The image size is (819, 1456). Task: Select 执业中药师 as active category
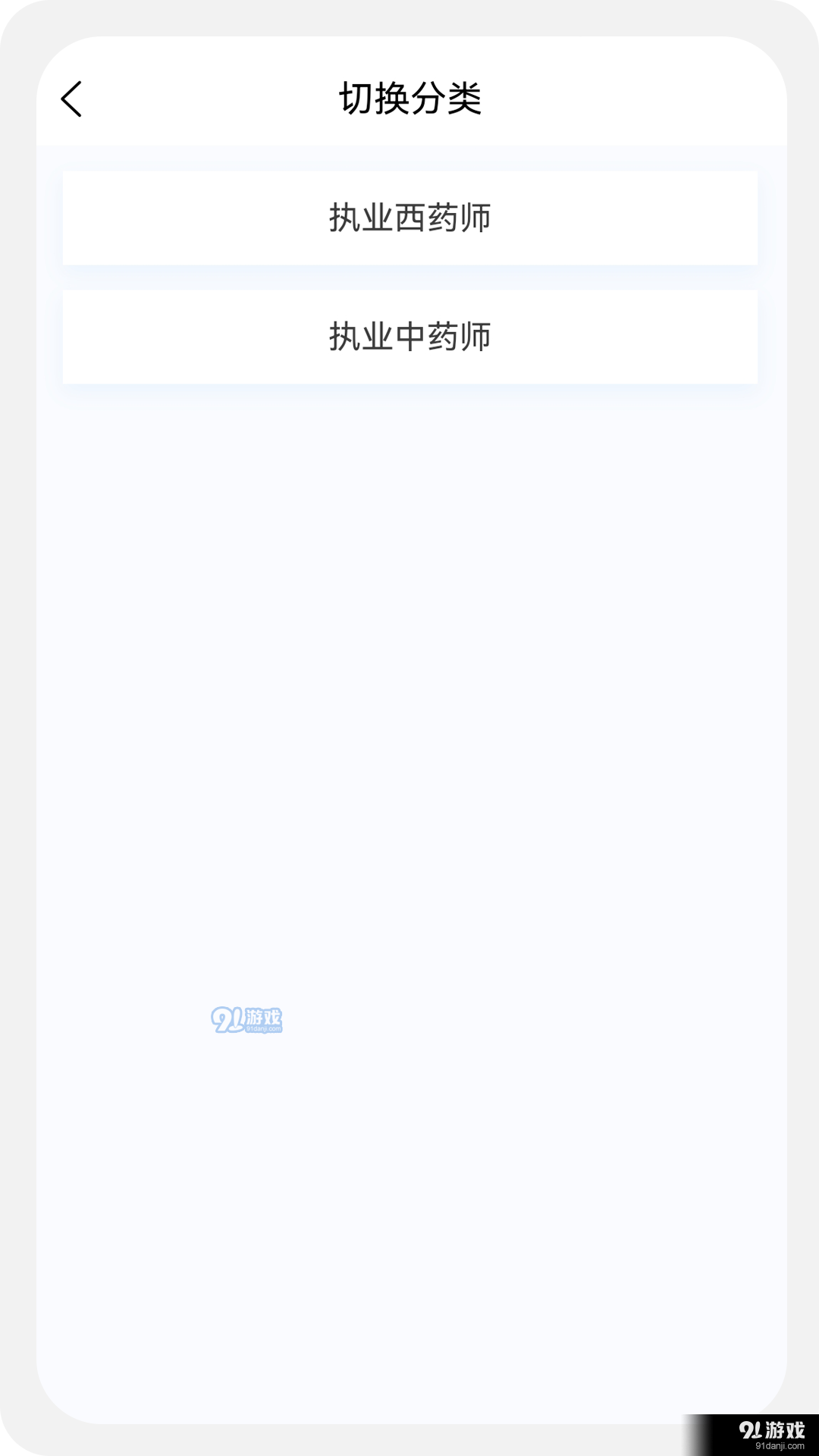[409, 336]
